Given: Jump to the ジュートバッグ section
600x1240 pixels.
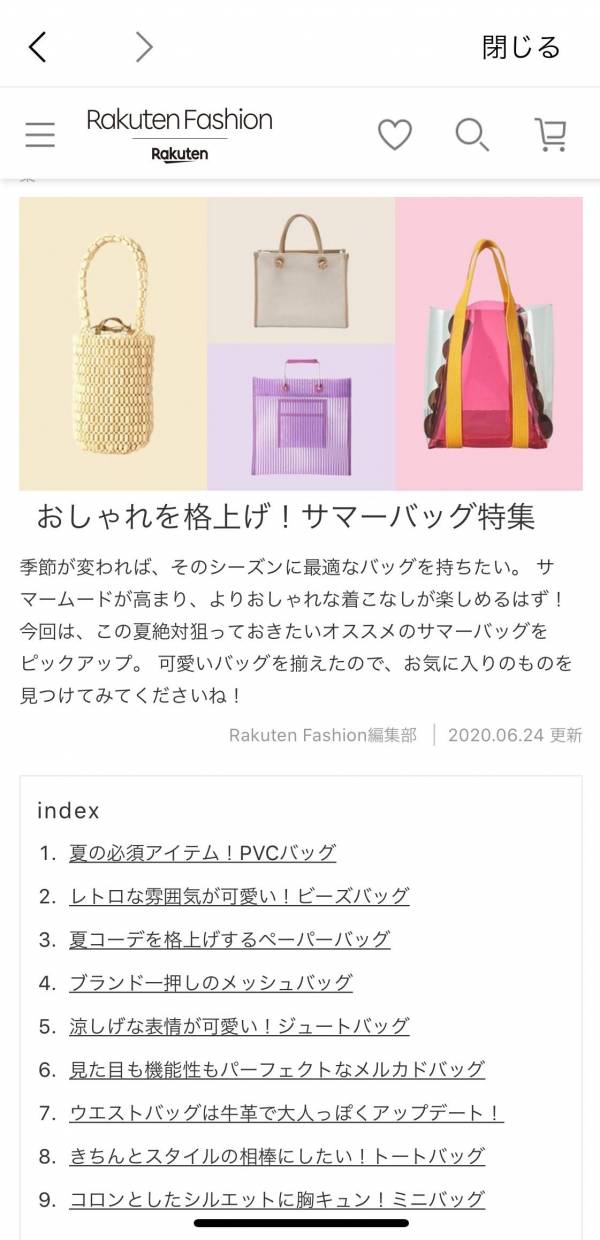Looking at the screenshot, I should point(239,1026).
